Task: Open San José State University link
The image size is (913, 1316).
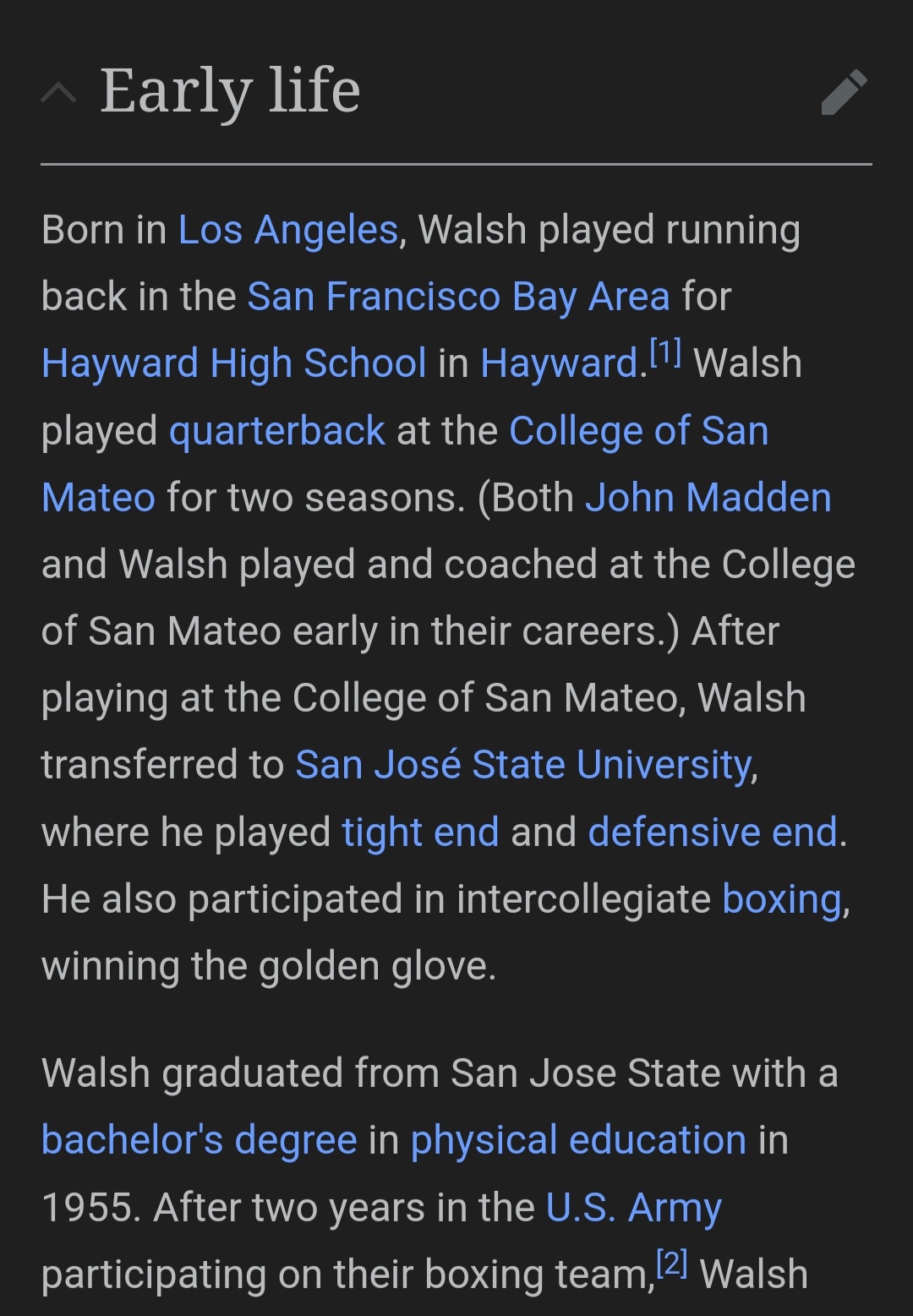Action: (x=523, y=765)
